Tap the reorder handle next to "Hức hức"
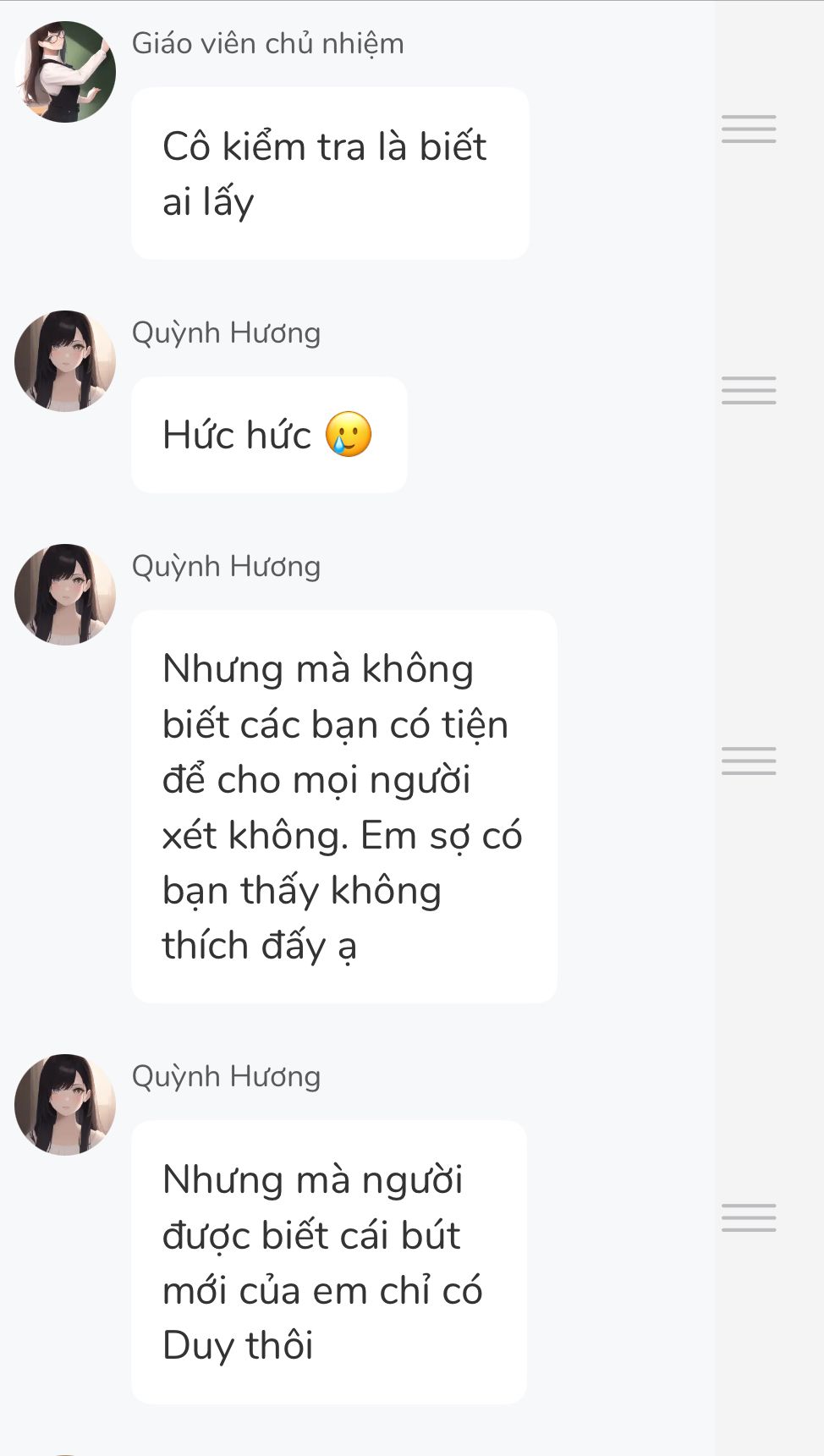 (749, 391)
